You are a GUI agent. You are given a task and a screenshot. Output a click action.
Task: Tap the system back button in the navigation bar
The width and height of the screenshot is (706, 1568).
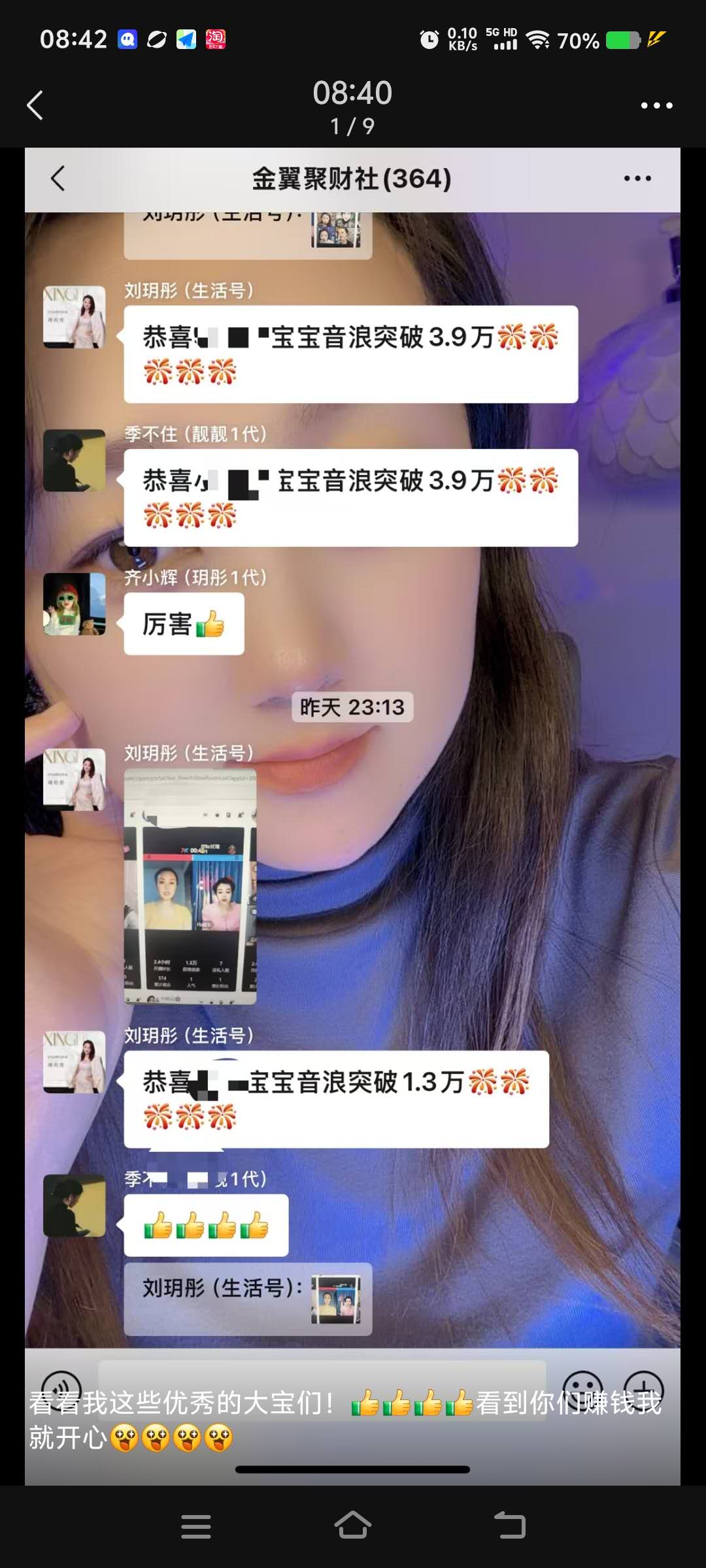click(x=510, y=1526)
